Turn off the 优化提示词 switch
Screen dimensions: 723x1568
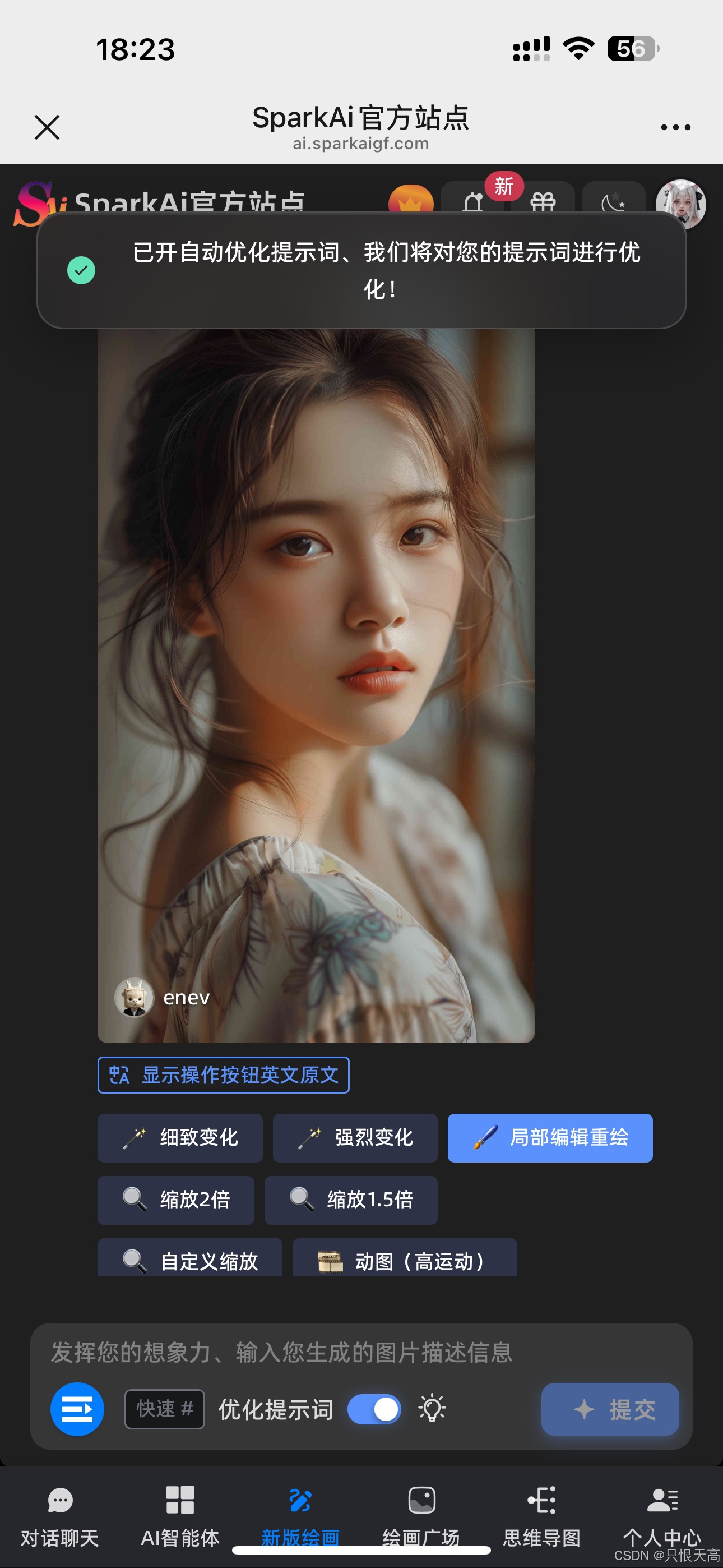[x=374, y=1409]
